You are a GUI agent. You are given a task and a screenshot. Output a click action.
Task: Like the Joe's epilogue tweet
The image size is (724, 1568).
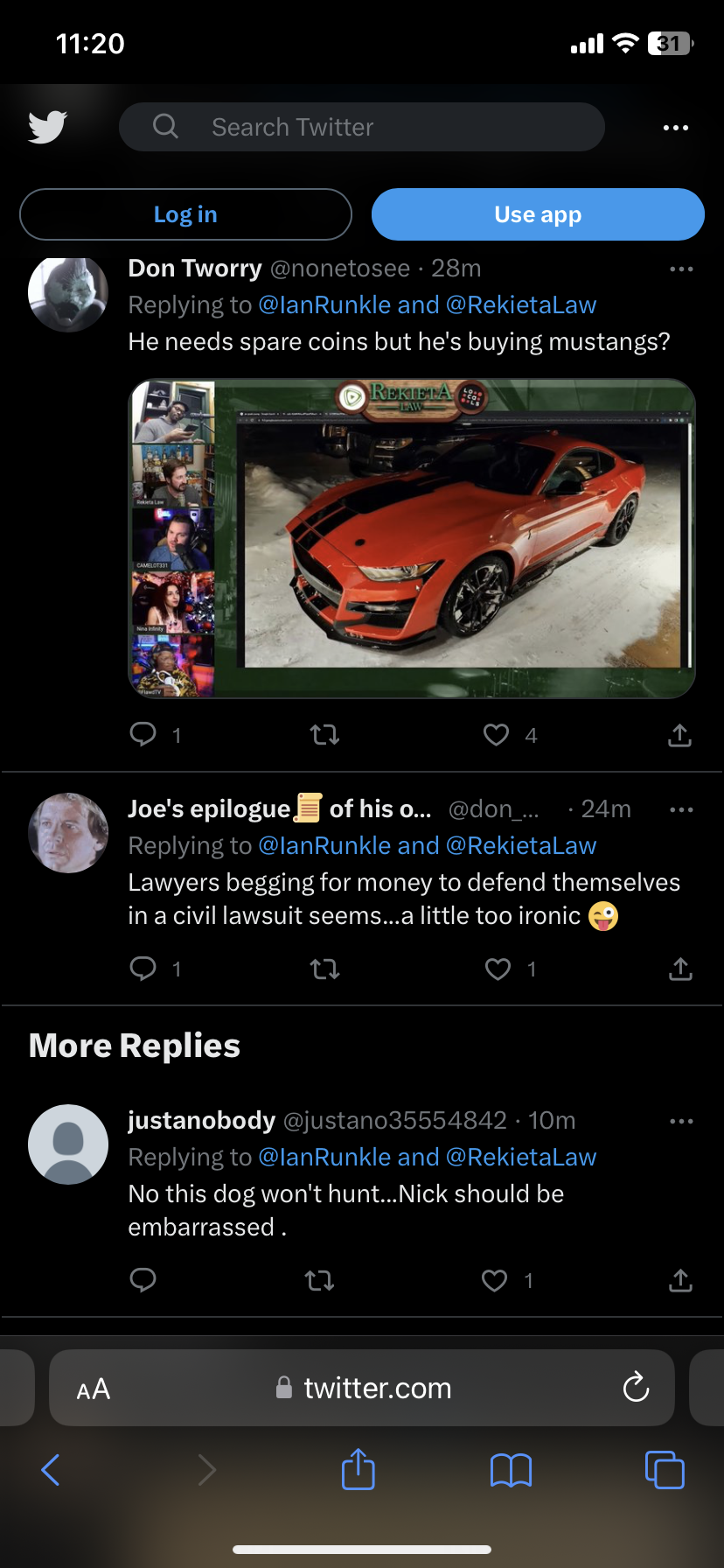click(x=498, y=969)
